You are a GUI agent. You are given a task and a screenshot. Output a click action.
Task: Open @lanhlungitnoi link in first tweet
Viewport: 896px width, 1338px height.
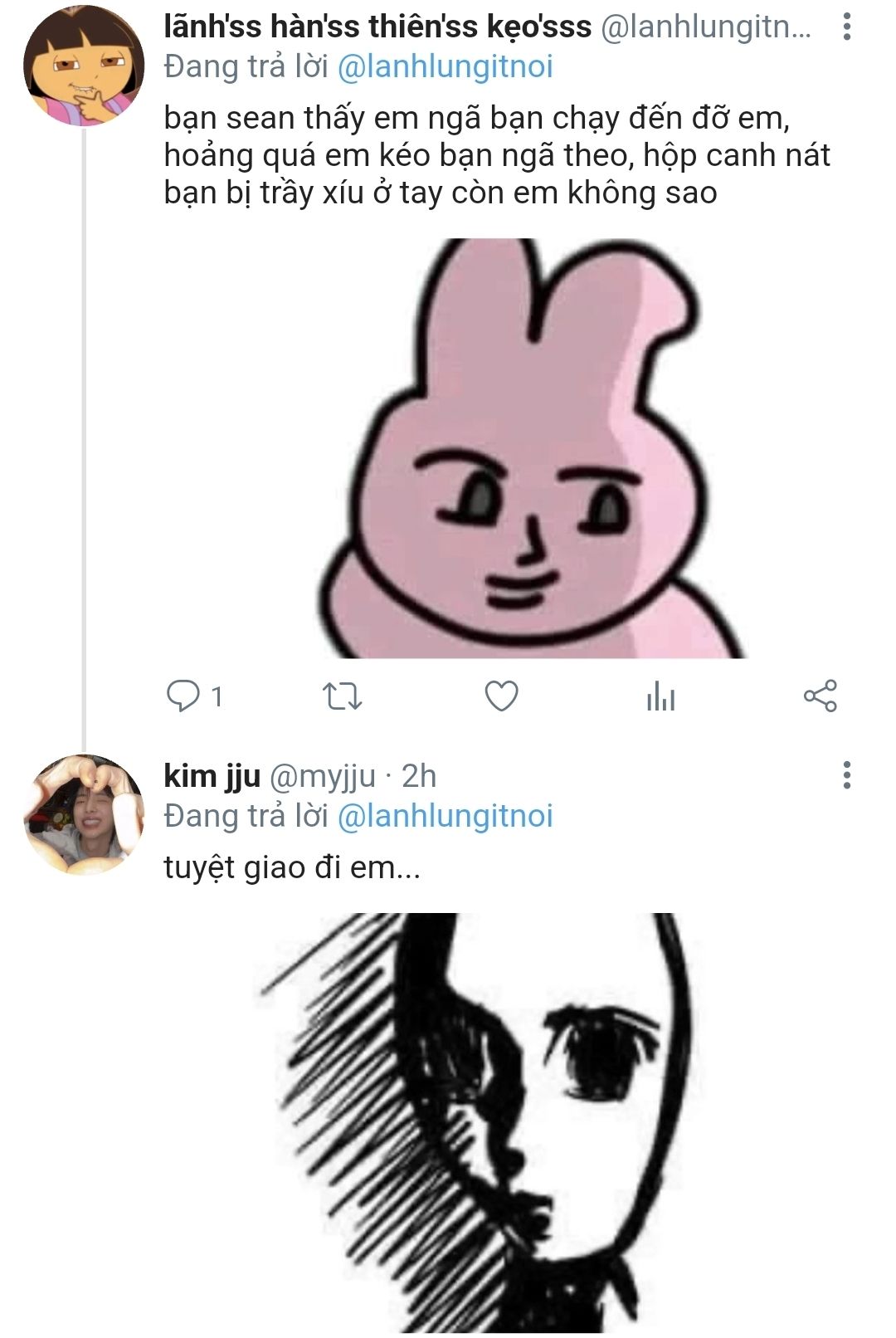(x=445, y=66)
